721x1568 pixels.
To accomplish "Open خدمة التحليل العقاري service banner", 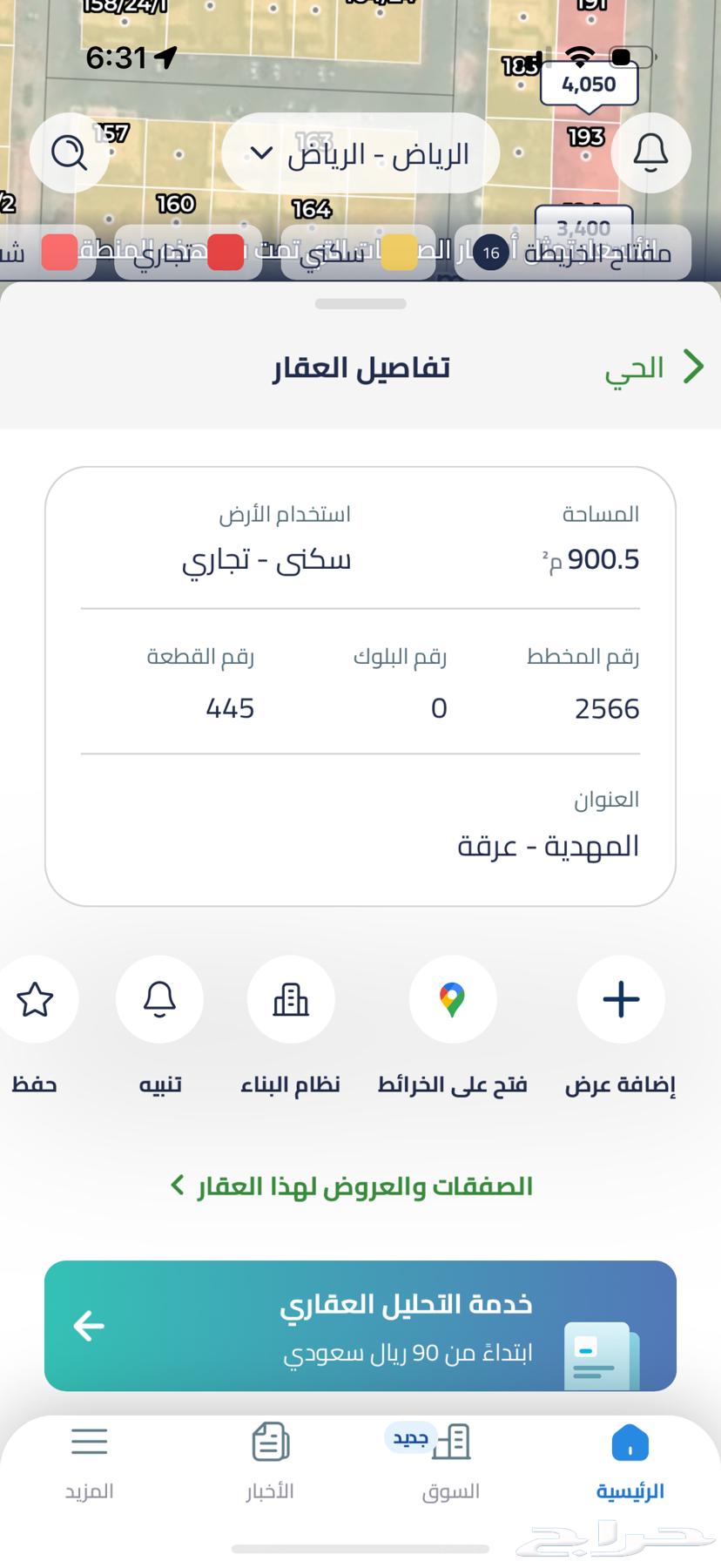I will 360,1325.
